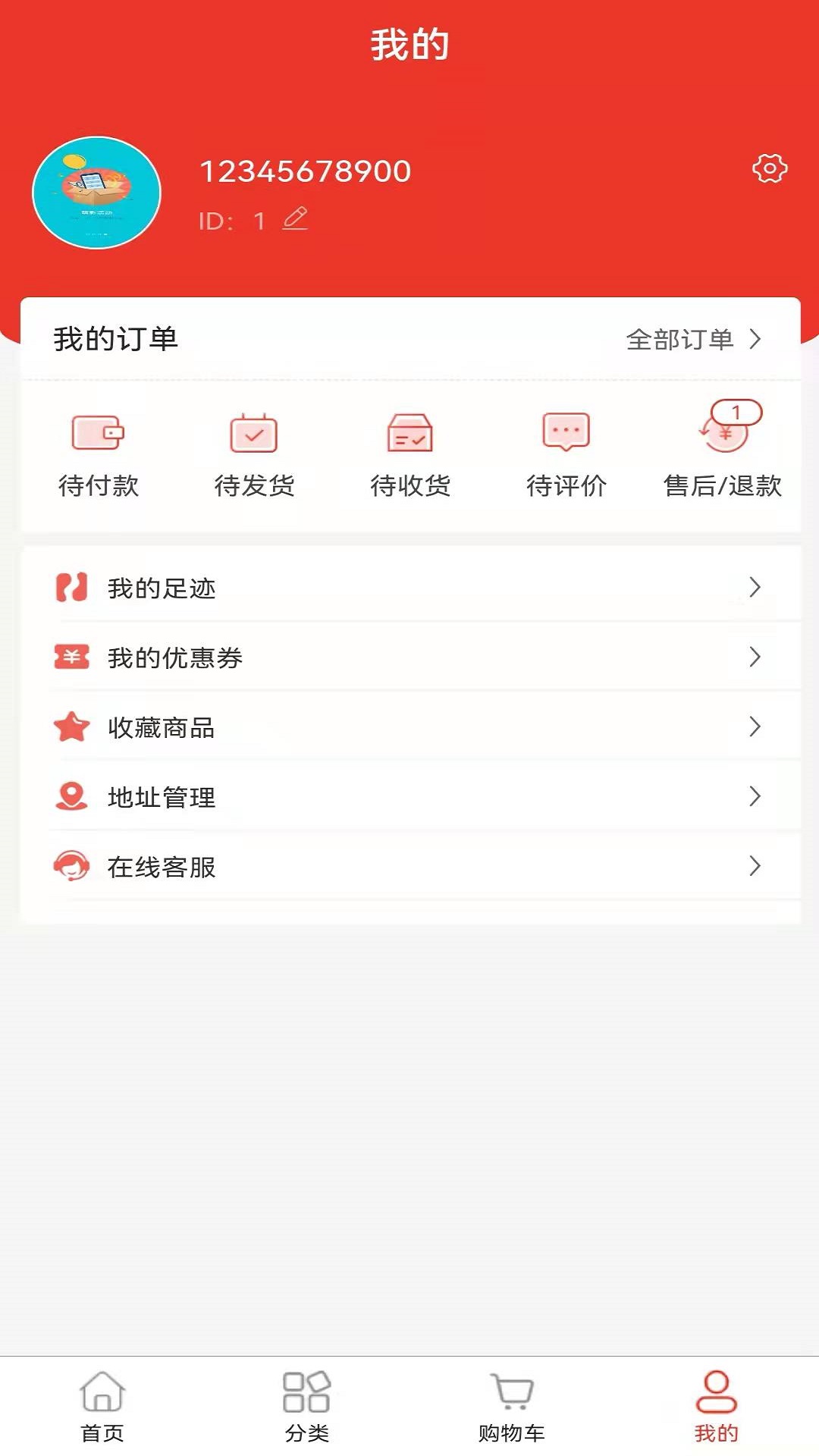Open the profile avatar picture
Image resolution: width=819 pixels, height=1456 pixels.
(x=96, y=193)
